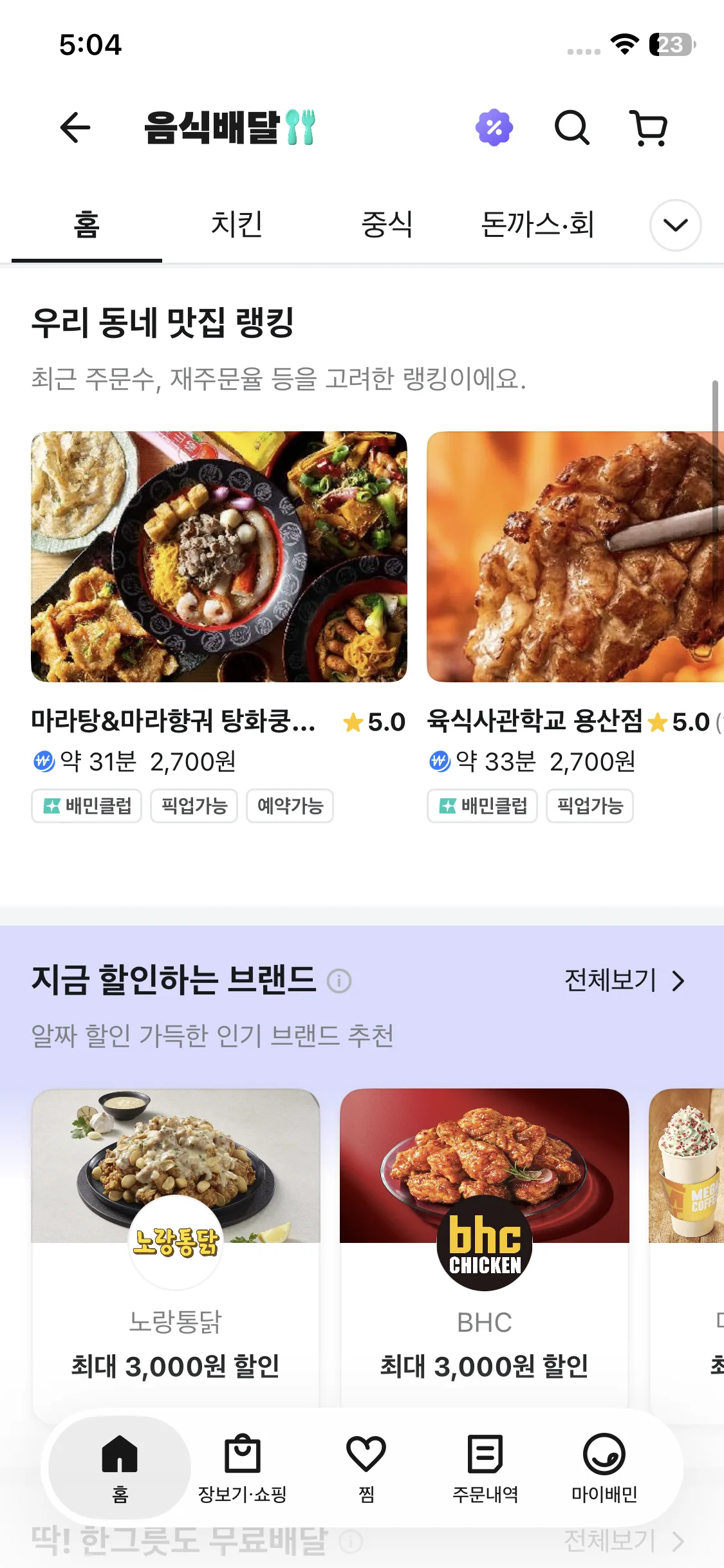Viewport: 724px width, 1568px height.
Task: Select the 픽업가능 tag on the 마라탕 restaurant
Action: pos(194,806)
